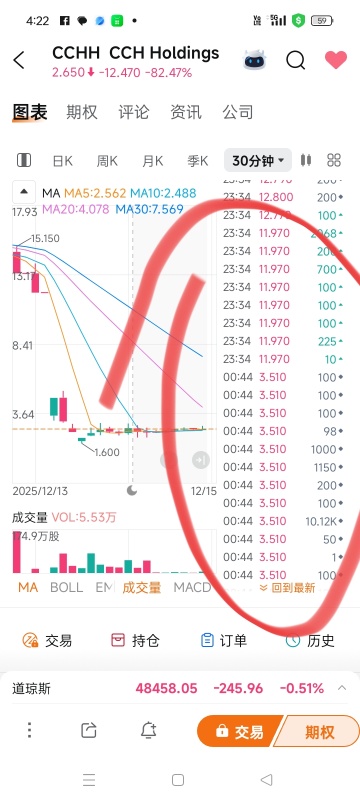Switch to the 期权 tab
Image resolution: width=360 pixels, height=802 pixels.
coord(82,112)
